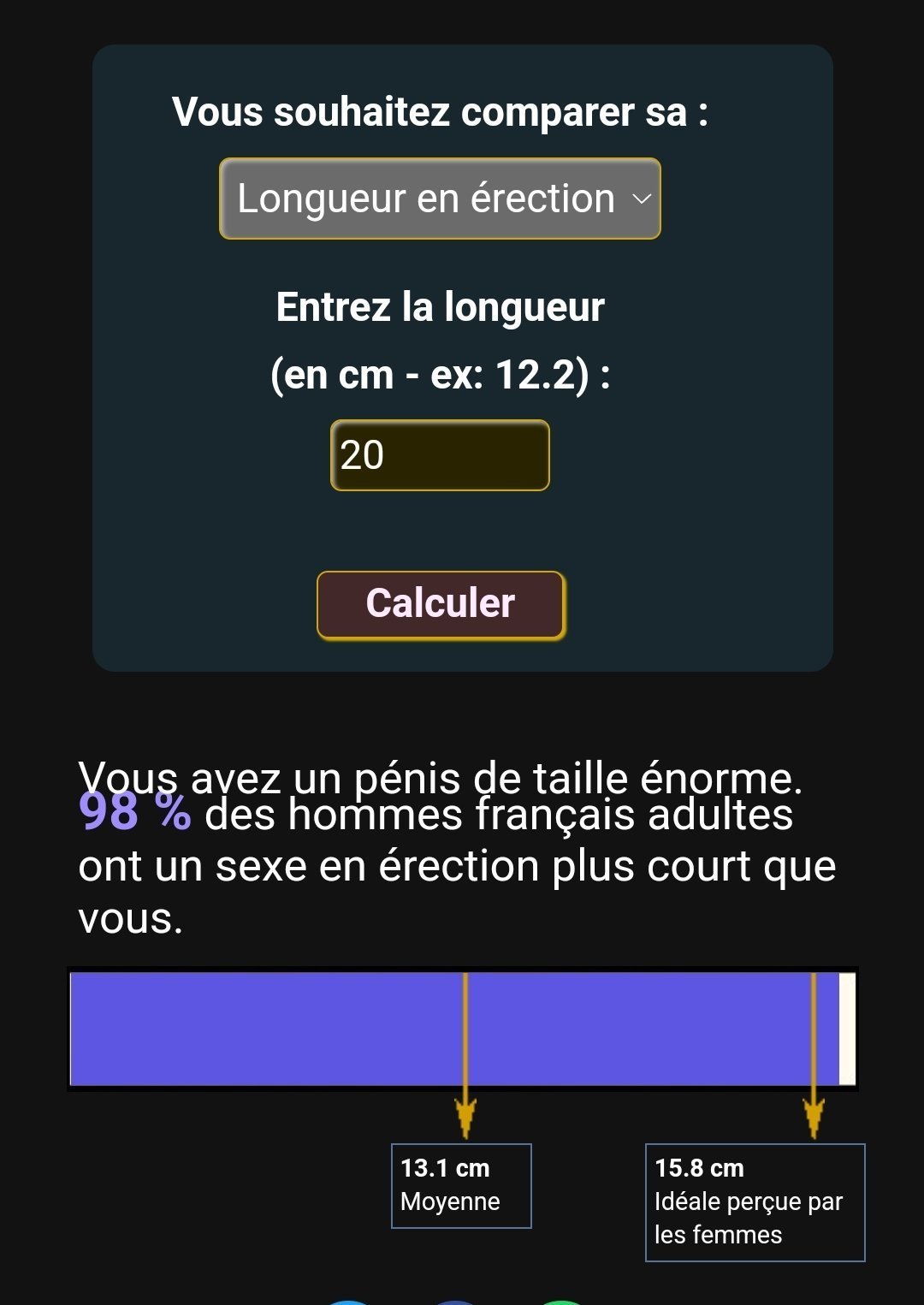The width and height of the screenshot is (924, 1305).
Task: Tap the length input field showing 20
Action: pos(440,455)
